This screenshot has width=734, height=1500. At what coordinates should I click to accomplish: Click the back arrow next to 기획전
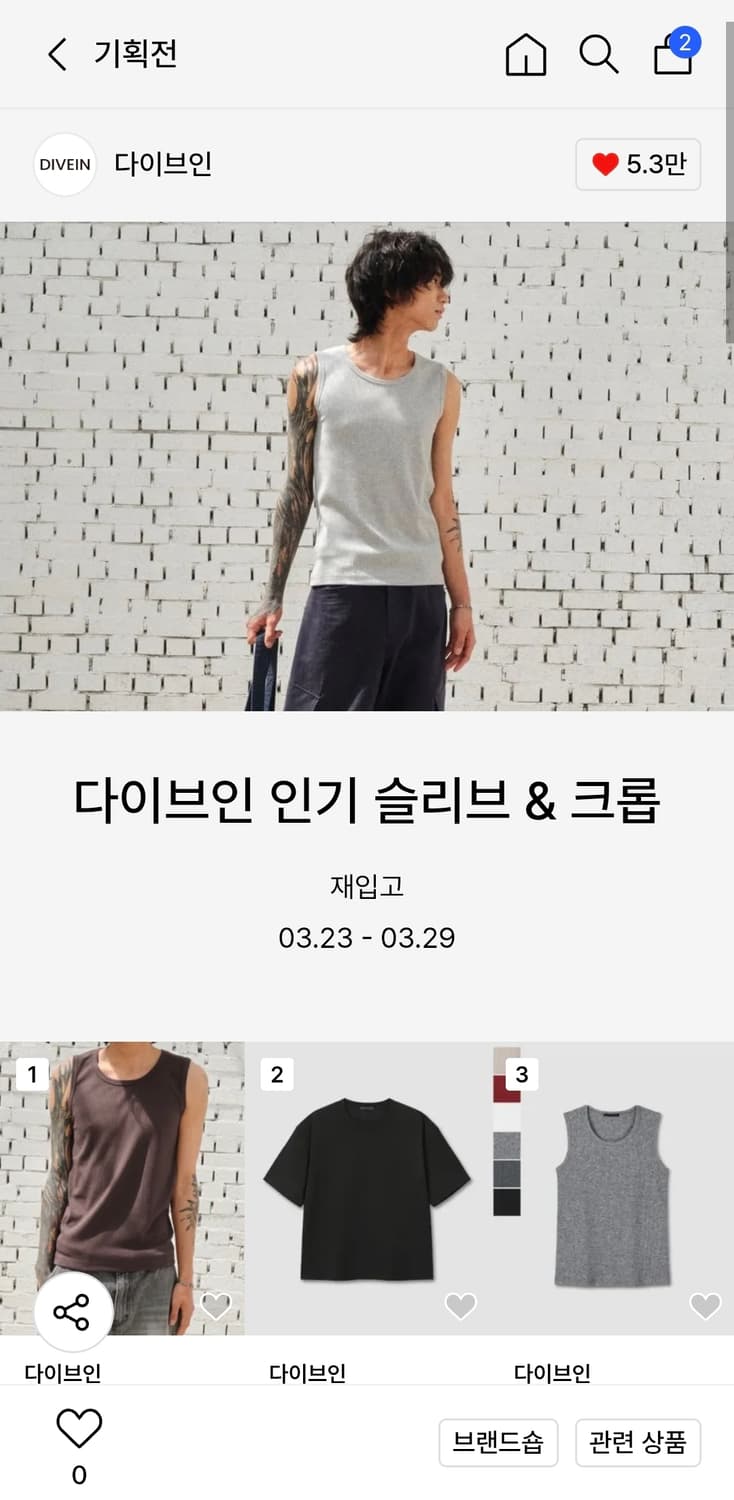click(x=55, y=55)
